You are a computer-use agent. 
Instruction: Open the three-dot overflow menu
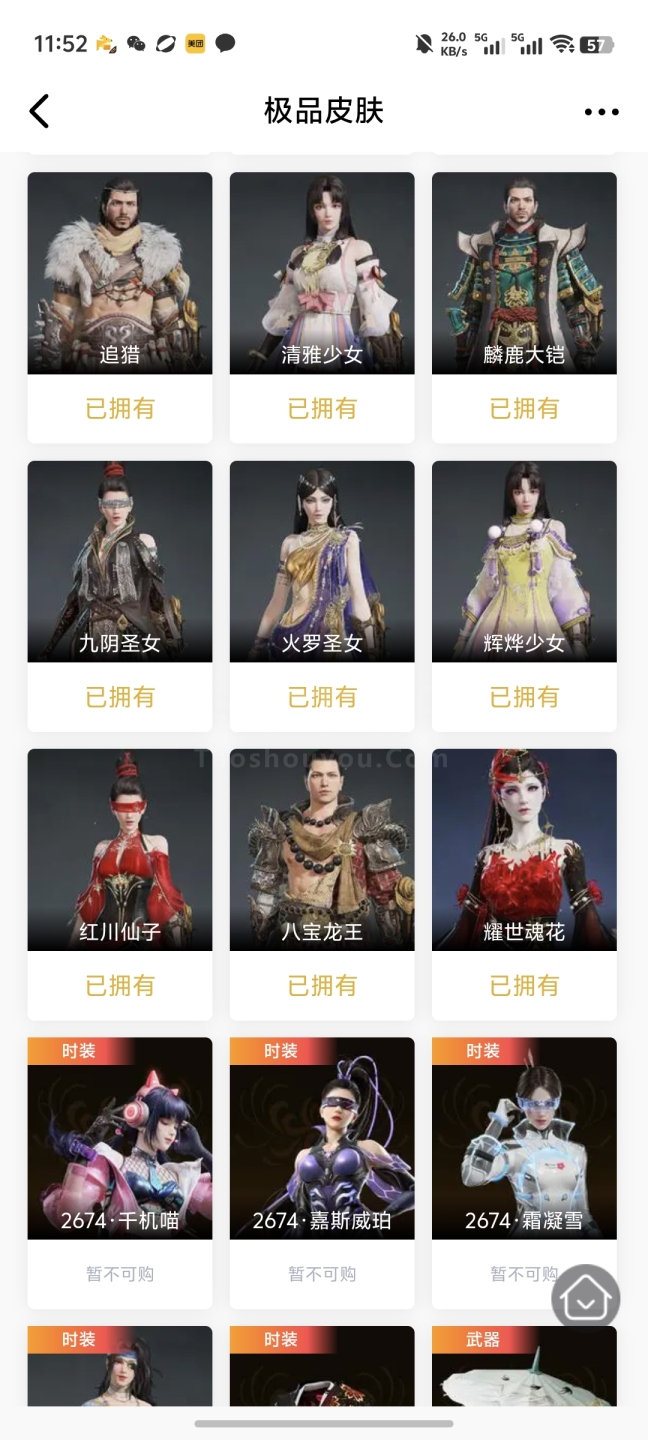pyautogui.click(x=601, y=112)
